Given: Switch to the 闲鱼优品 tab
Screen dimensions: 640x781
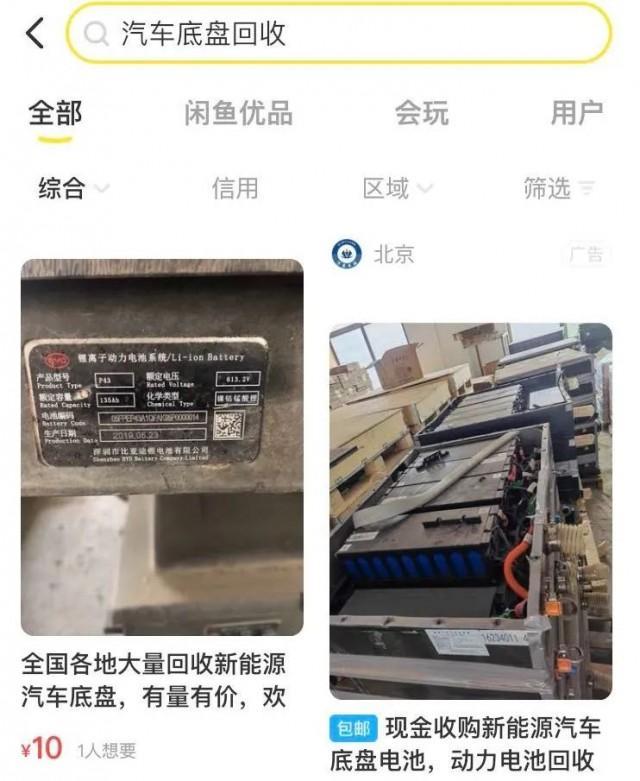Looking at the screenshot, I should point(238,113).
